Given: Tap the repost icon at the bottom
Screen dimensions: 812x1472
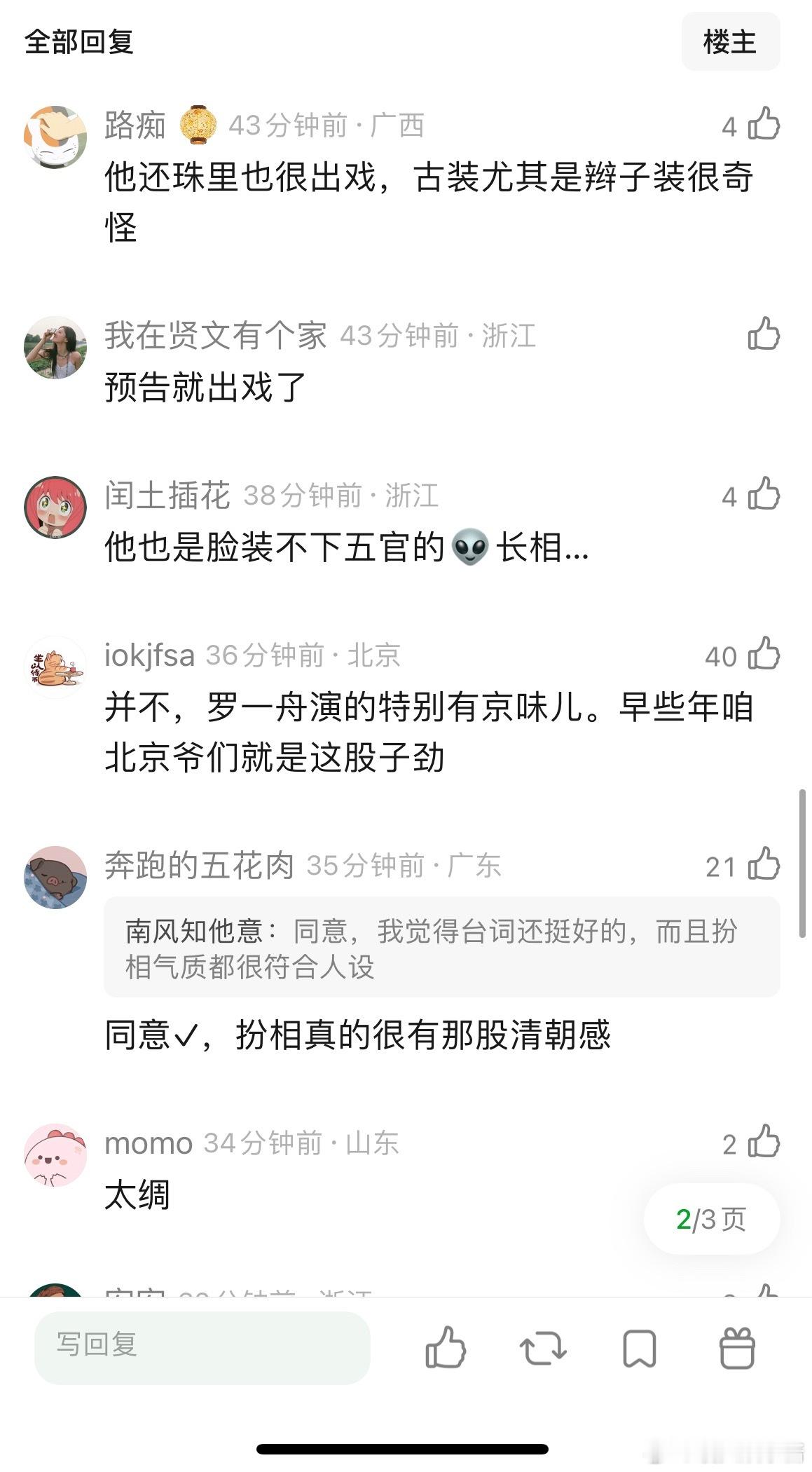Looking at the screenshot, I should tap(544, 1347).
